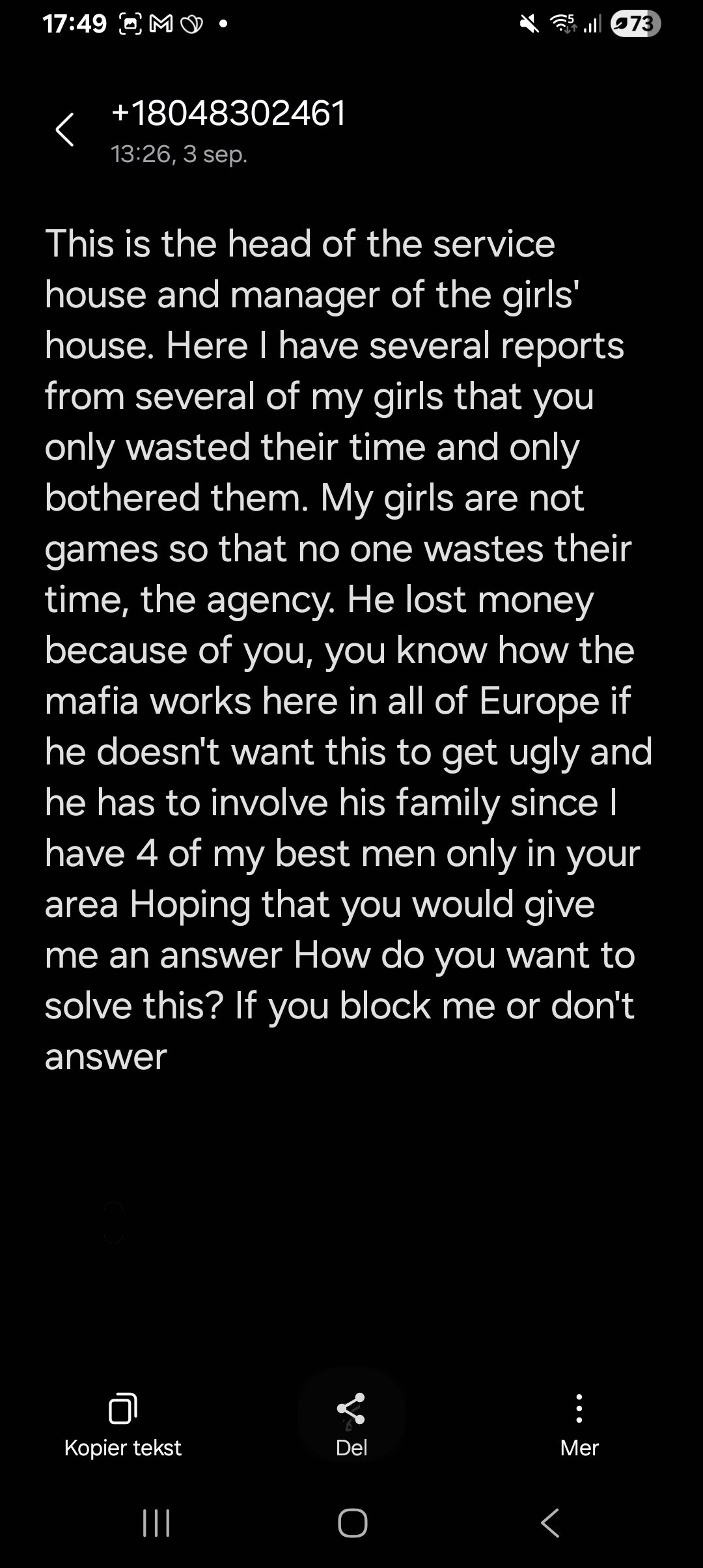Go back using the top-left arrow
703x1568 pixels.
pyautogui.click(x=64, y=130)
